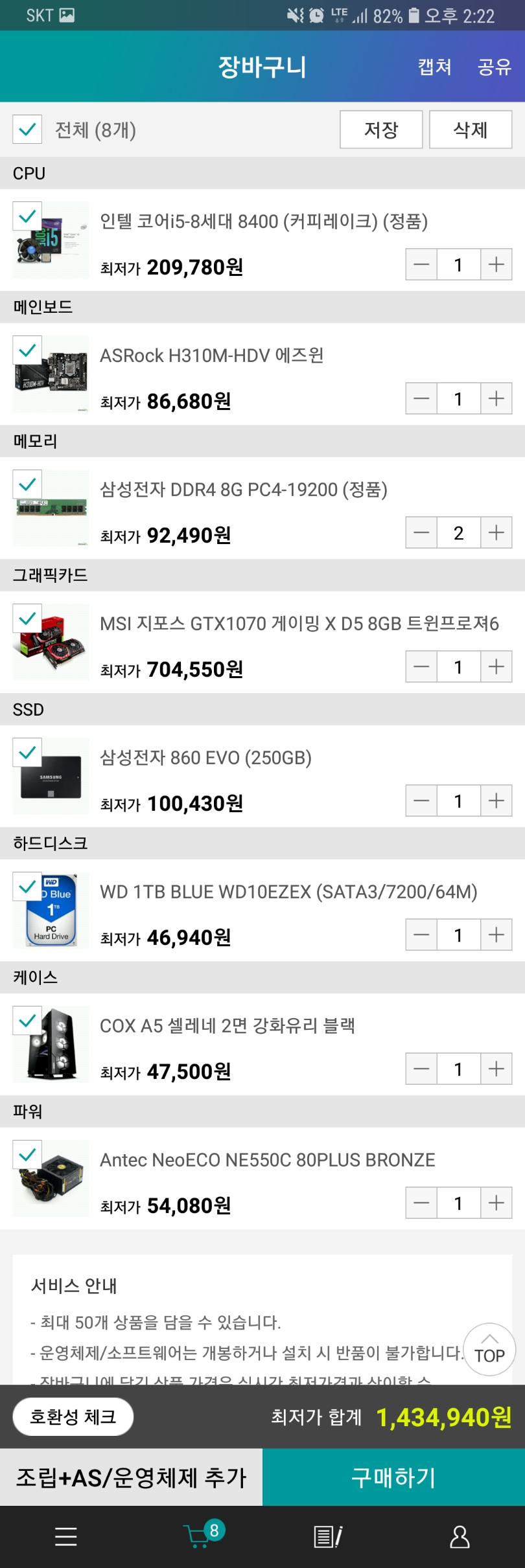Jump to the top with TOP button
This screenshot has height=1568, width=525.
coord(489,1348)
